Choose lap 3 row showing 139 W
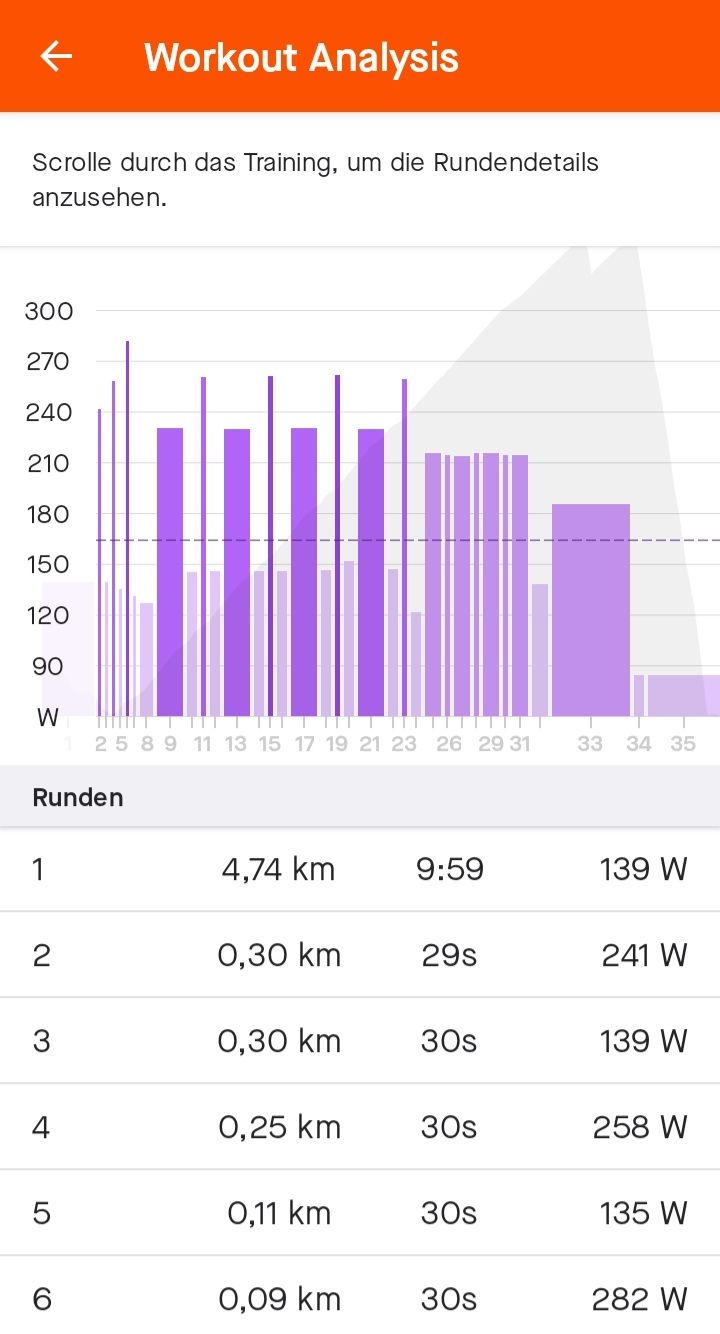The height and width of the screenshot is (1334, 720). [x=360, y=1041]
